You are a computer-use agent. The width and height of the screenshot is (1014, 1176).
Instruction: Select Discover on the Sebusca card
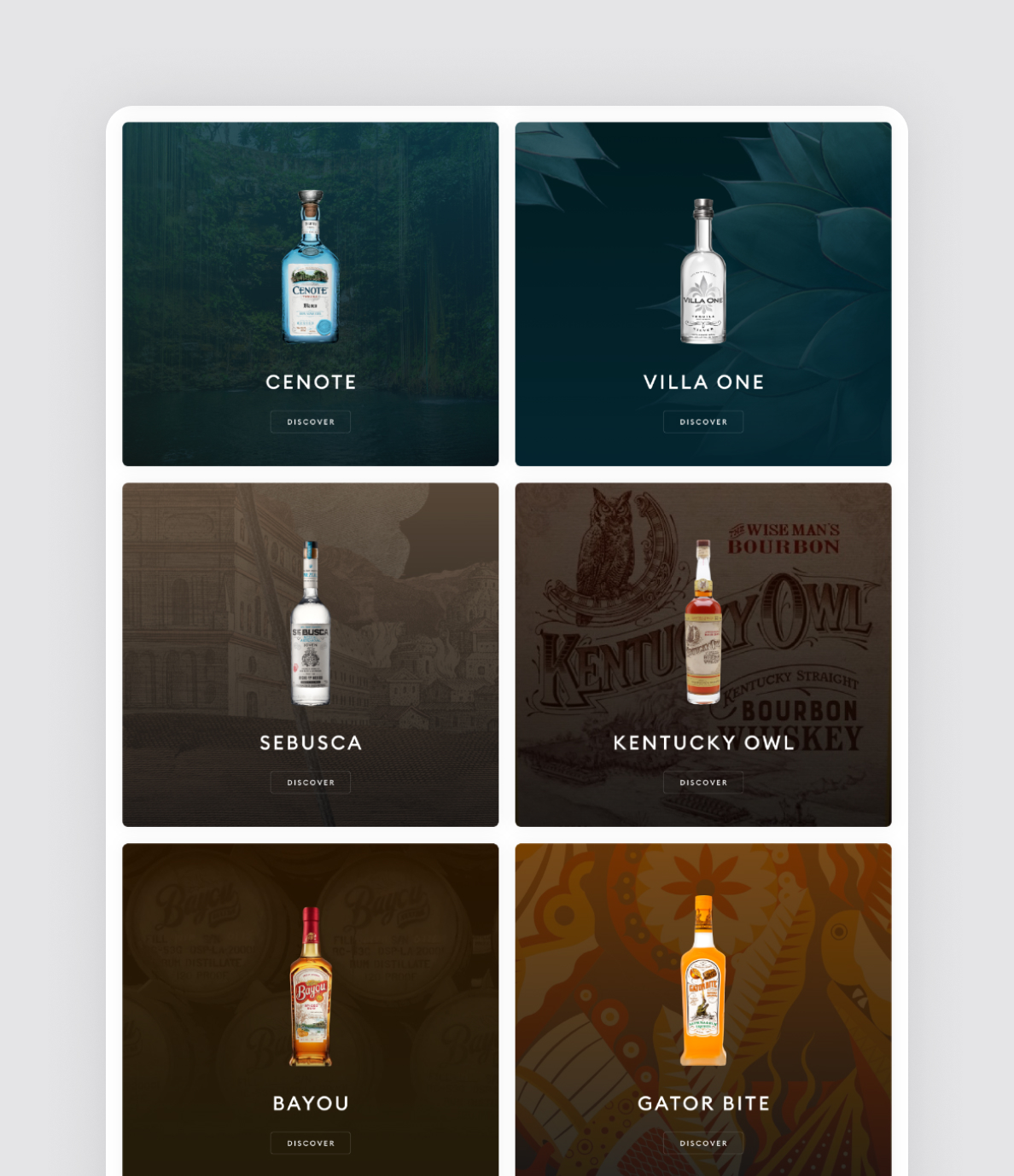[x=310, y=783]
